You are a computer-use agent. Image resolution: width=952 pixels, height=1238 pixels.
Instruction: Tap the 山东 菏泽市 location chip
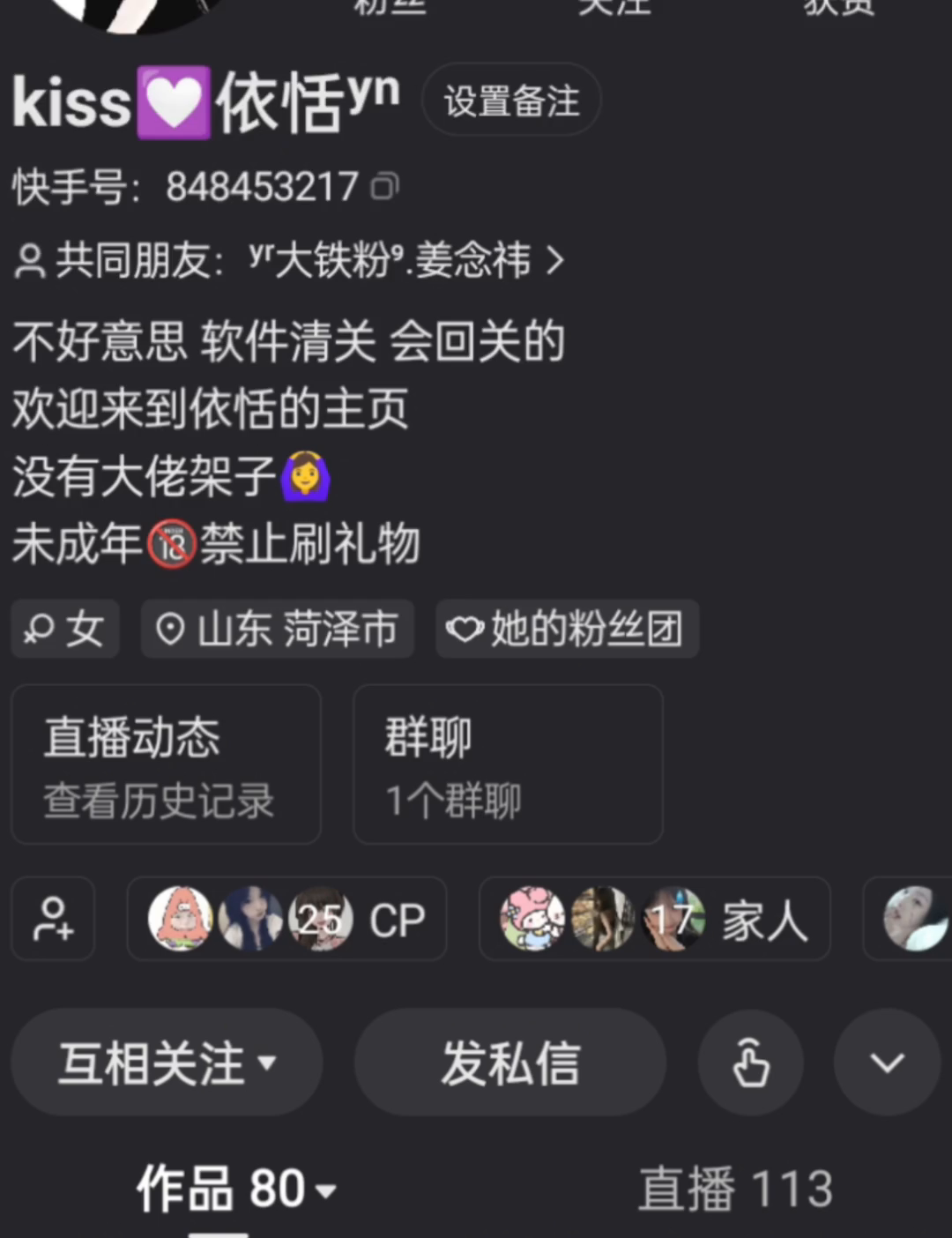(x=277, y=629)
